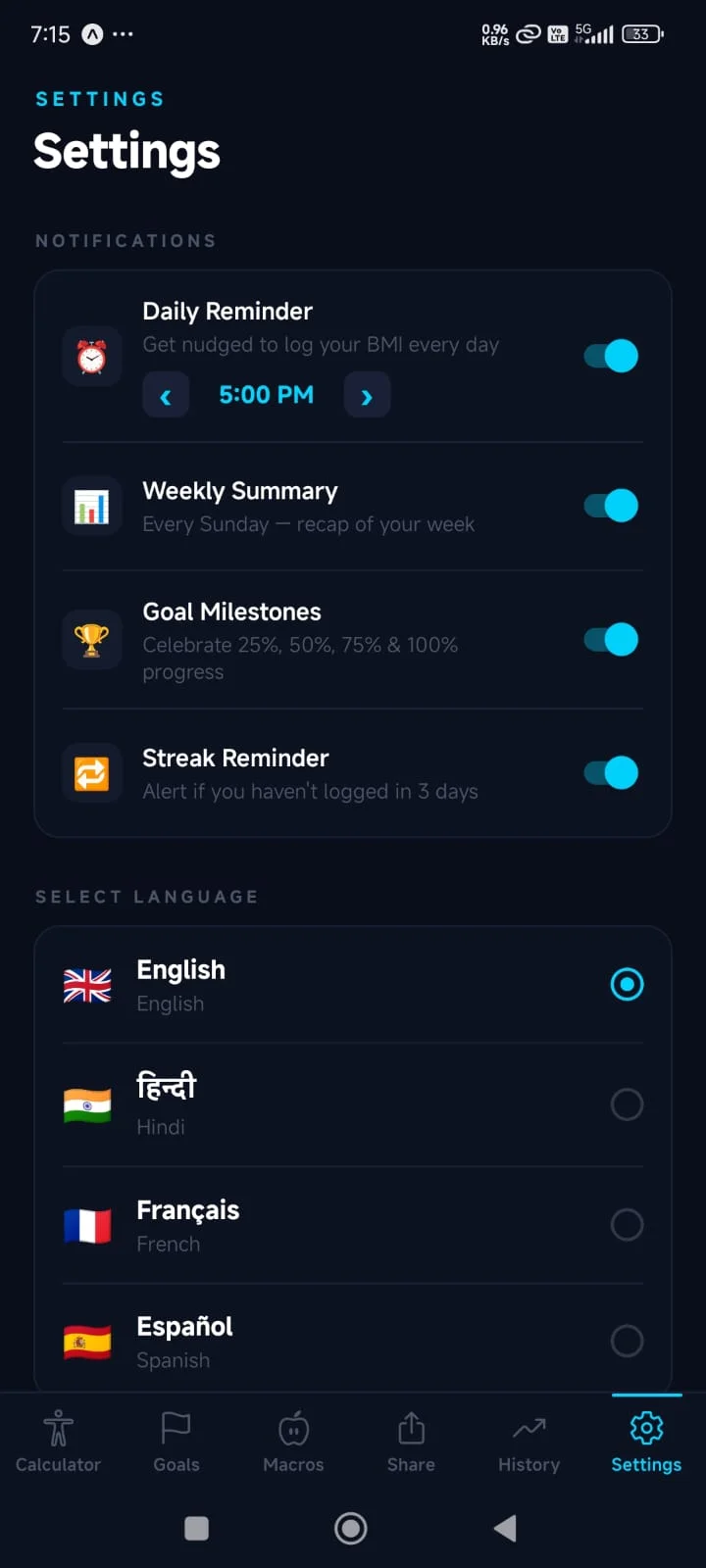
Task: Tap the trophy icon for Goal Milestones
Action: point(91,640)
